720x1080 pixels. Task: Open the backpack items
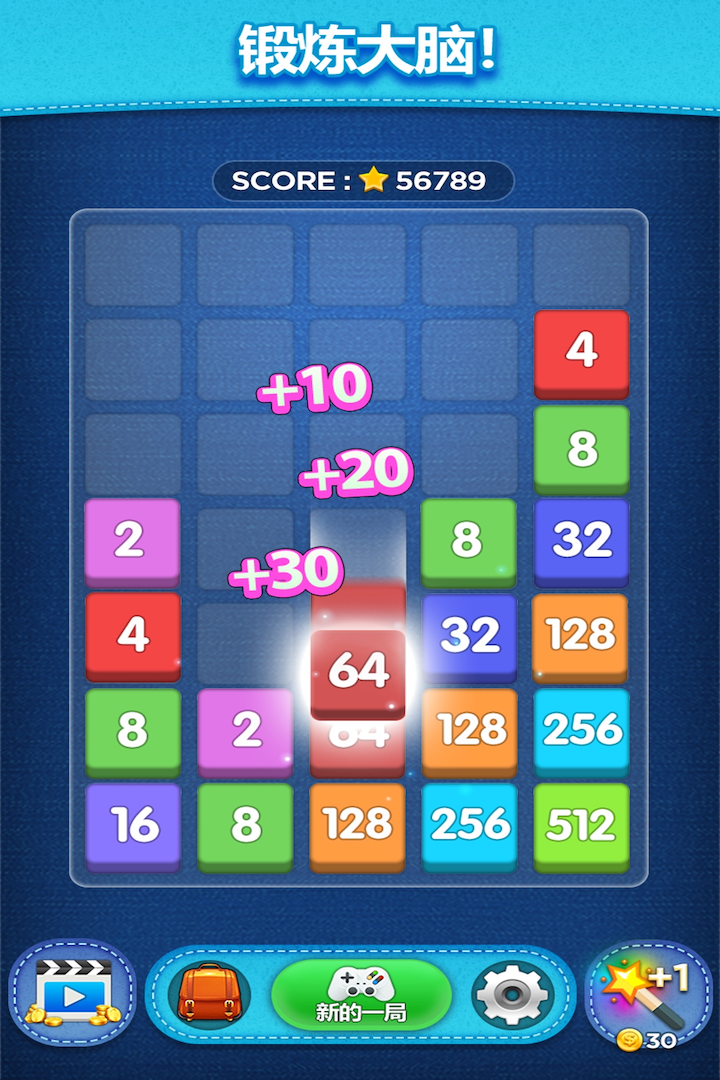point(208,994)
